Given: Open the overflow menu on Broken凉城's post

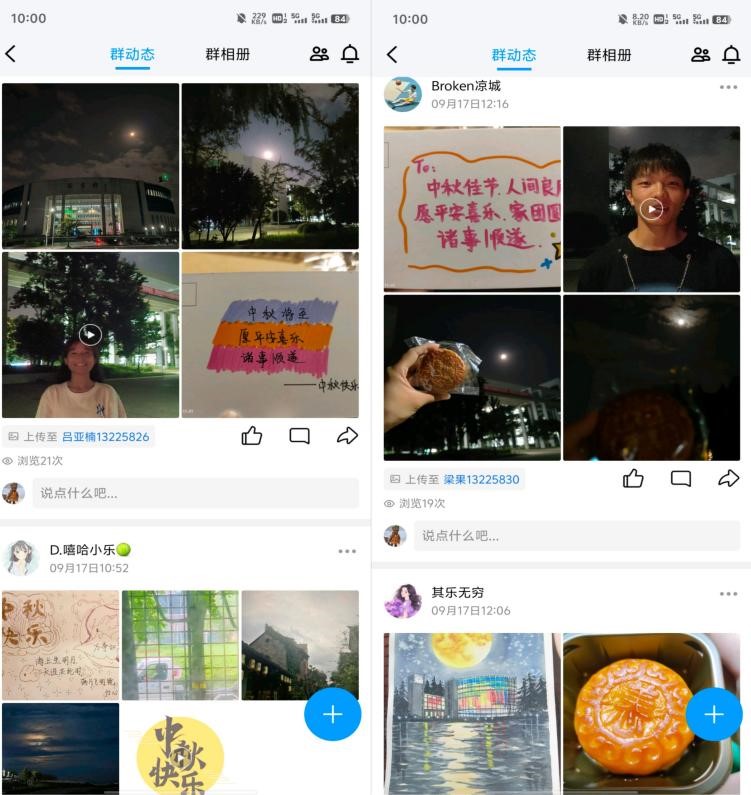Looking at the screenshot, I should pos(728,87).
